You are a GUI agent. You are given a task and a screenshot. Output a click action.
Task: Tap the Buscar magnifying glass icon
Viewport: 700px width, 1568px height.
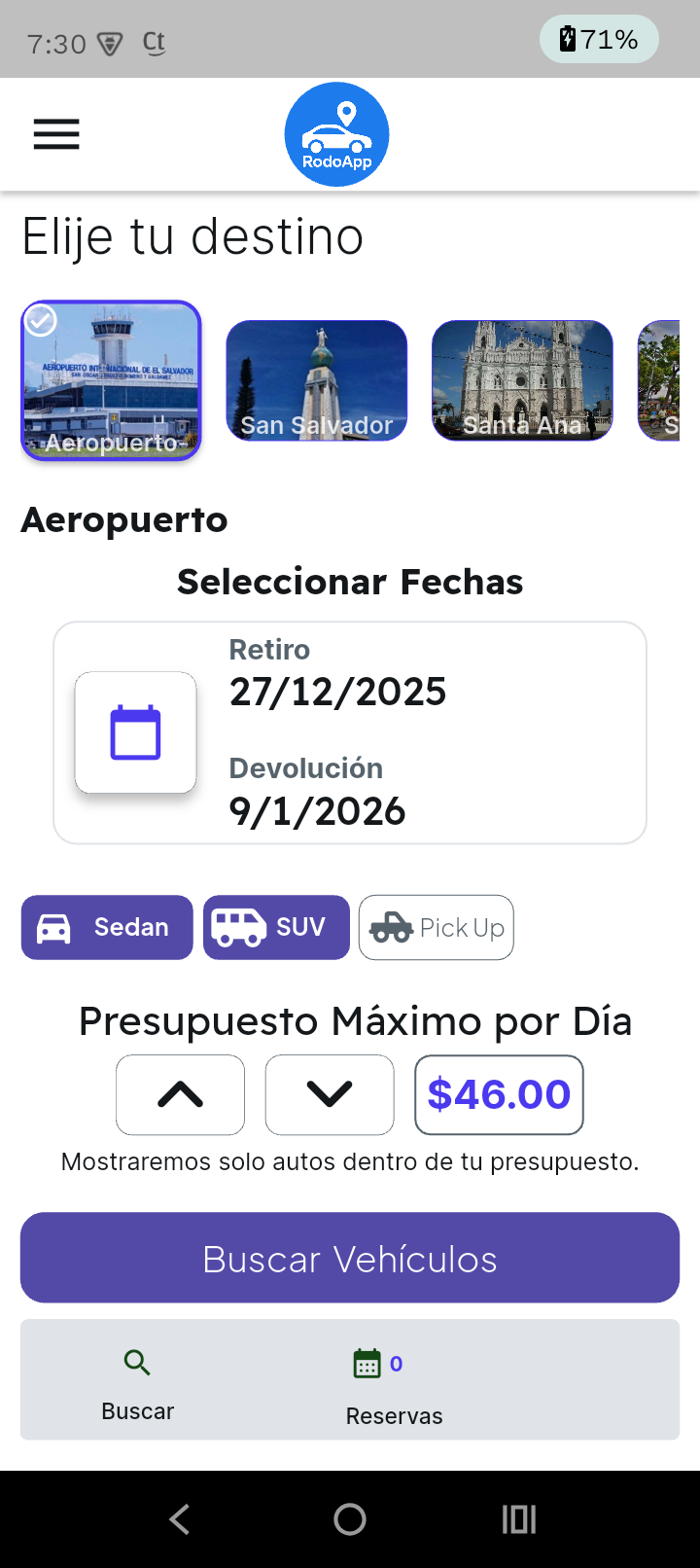137,1362
